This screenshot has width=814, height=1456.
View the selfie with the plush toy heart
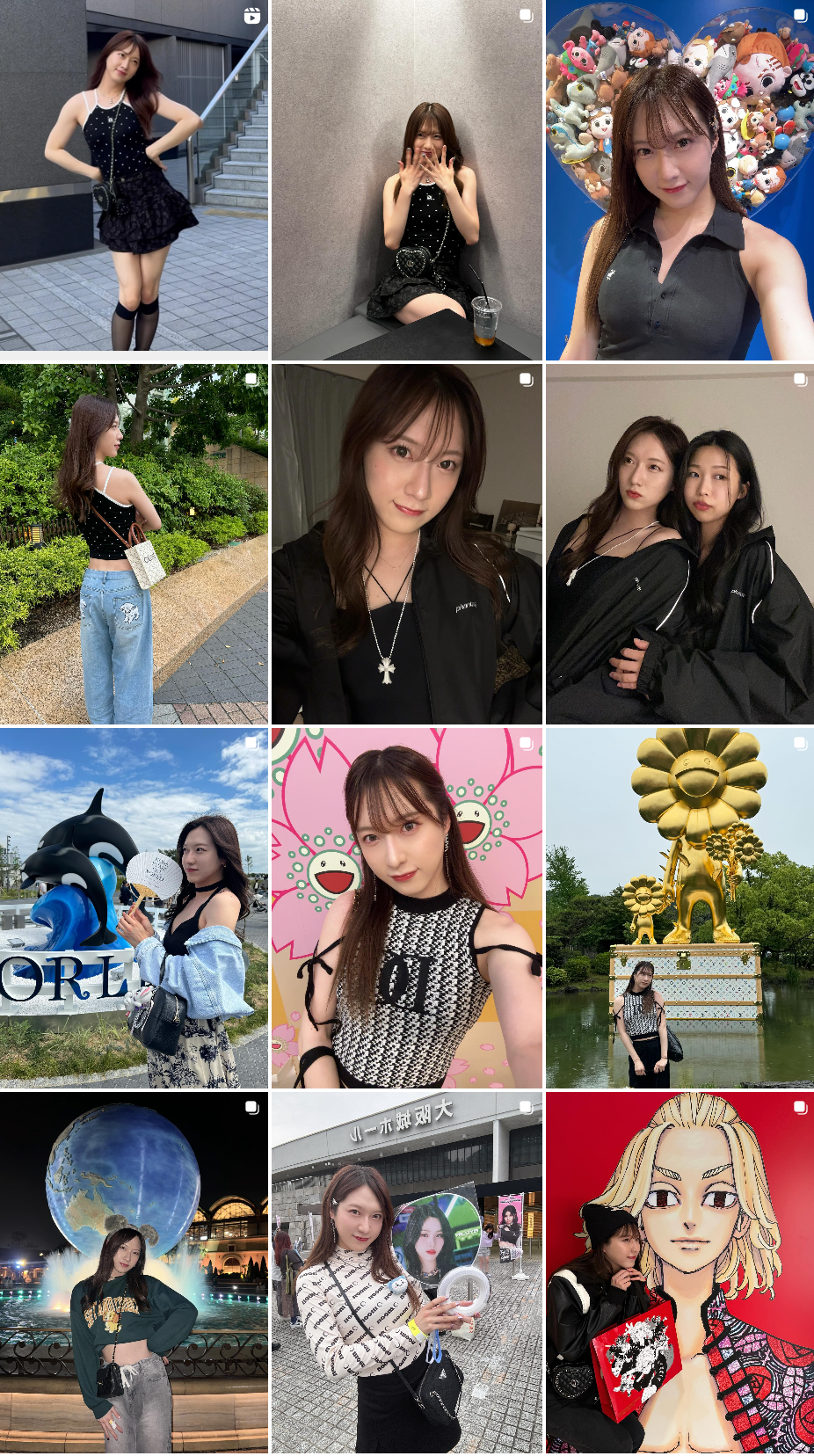680,180
